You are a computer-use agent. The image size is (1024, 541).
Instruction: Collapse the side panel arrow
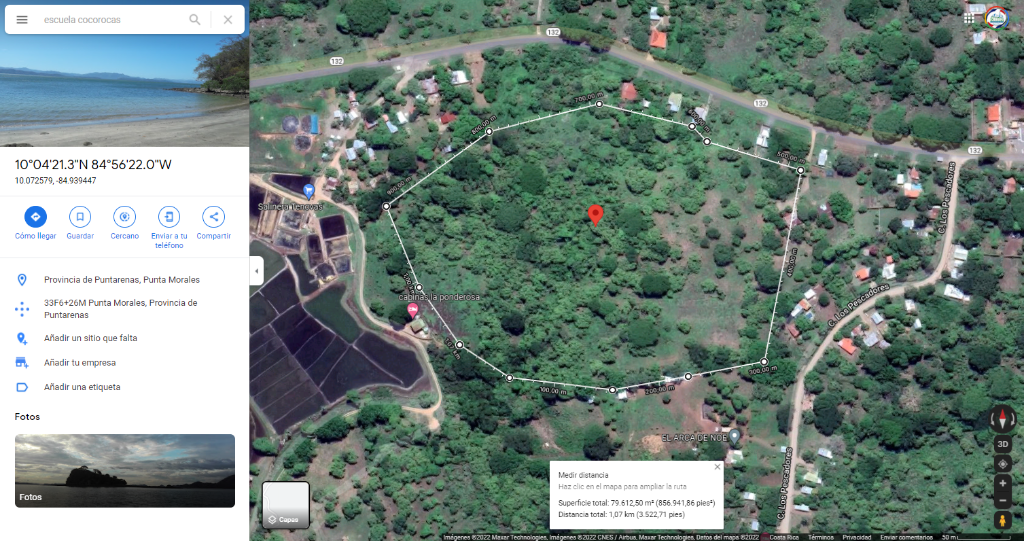coord(257,270)
